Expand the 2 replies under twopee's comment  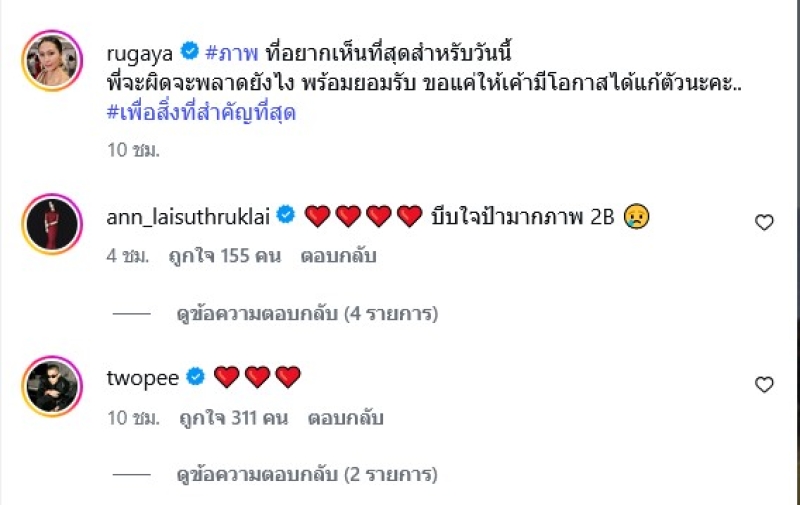point(307,474)
